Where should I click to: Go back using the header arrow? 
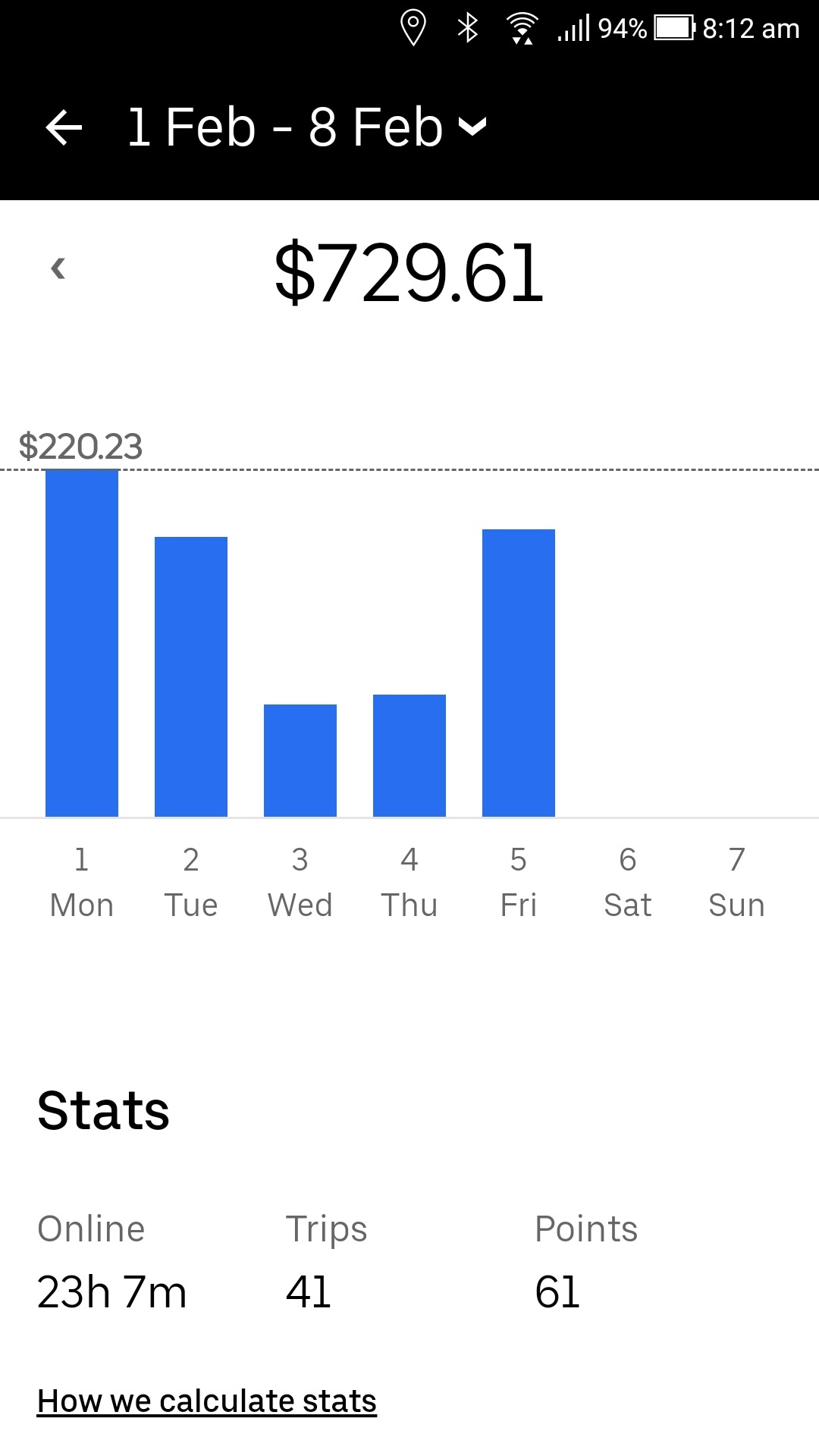[64, 127]
